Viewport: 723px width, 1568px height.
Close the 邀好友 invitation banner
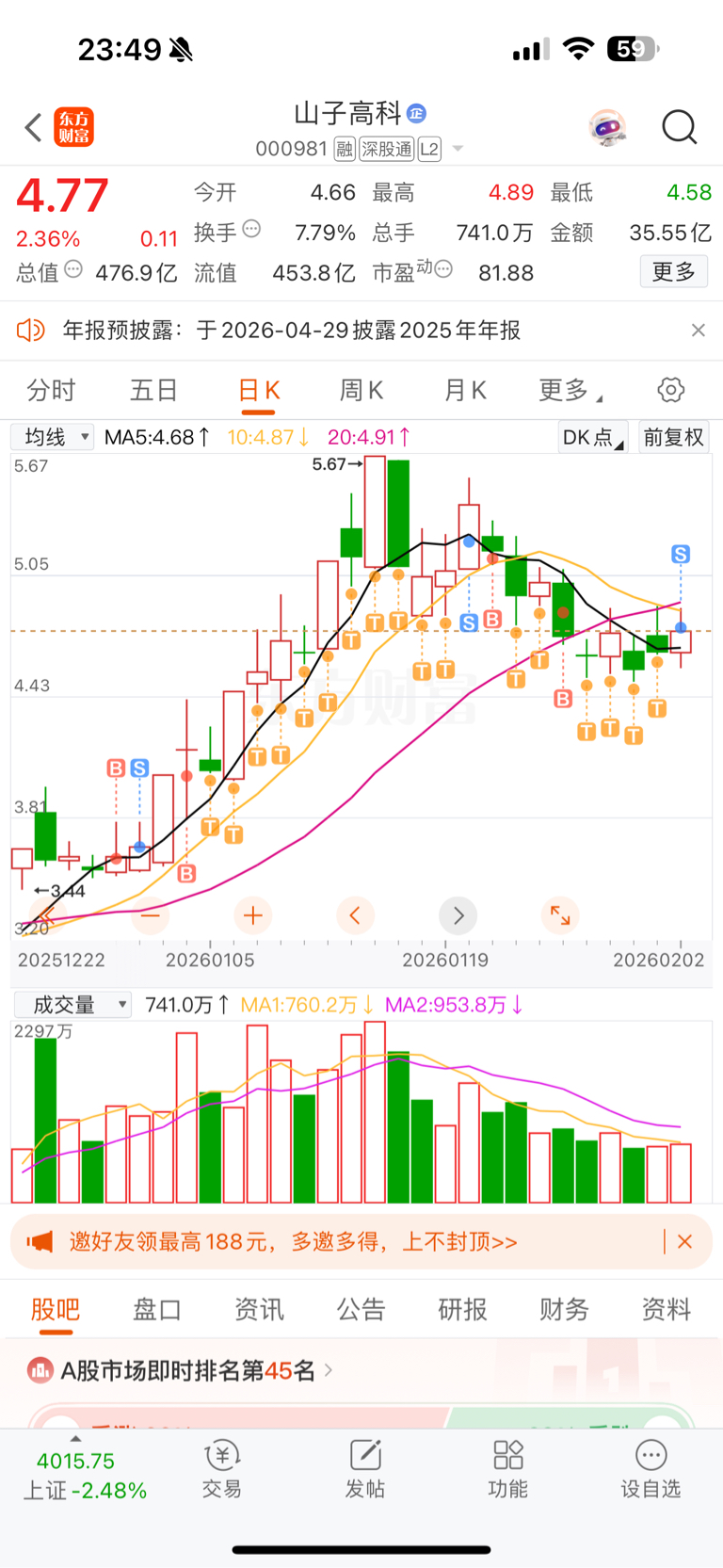point(685,1241)
